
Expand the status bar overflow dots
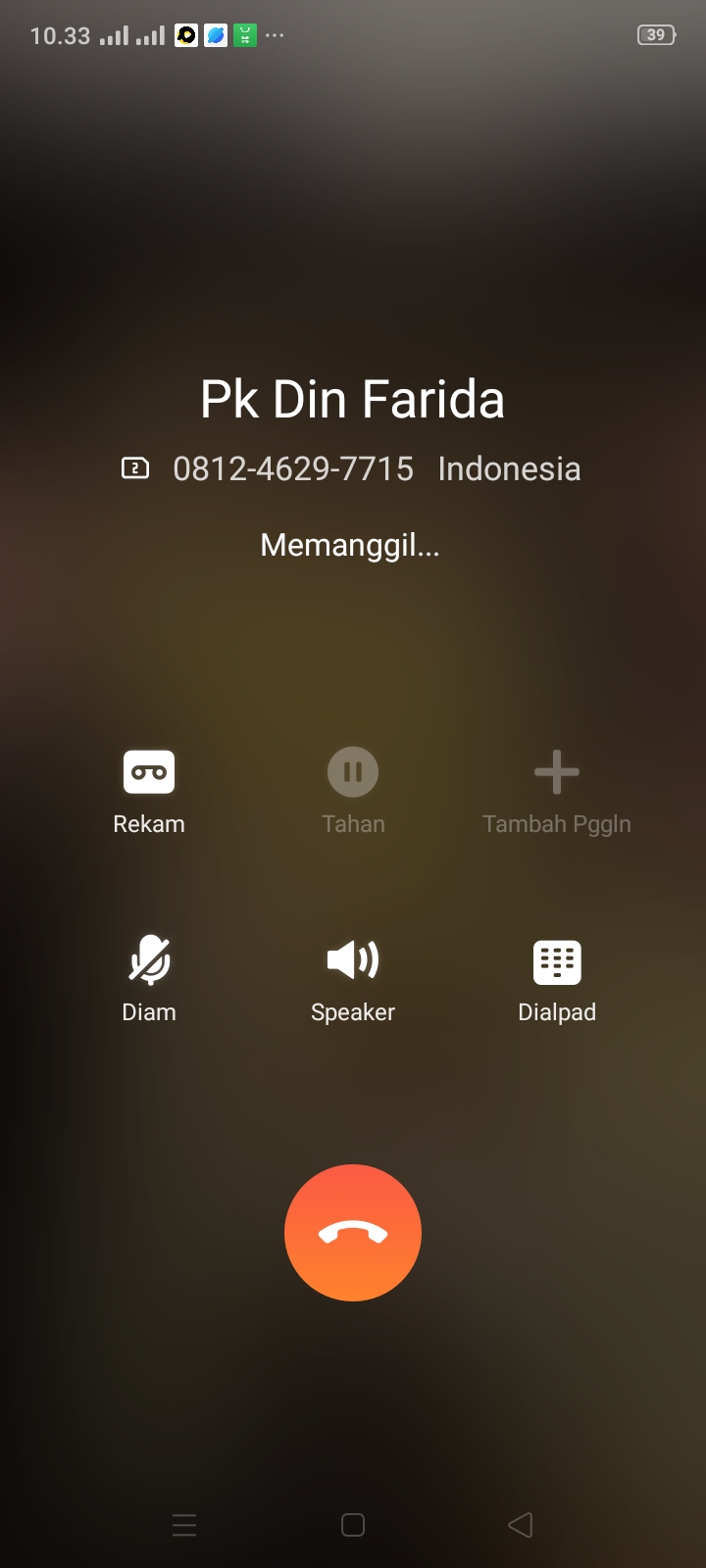coord(274,36)
